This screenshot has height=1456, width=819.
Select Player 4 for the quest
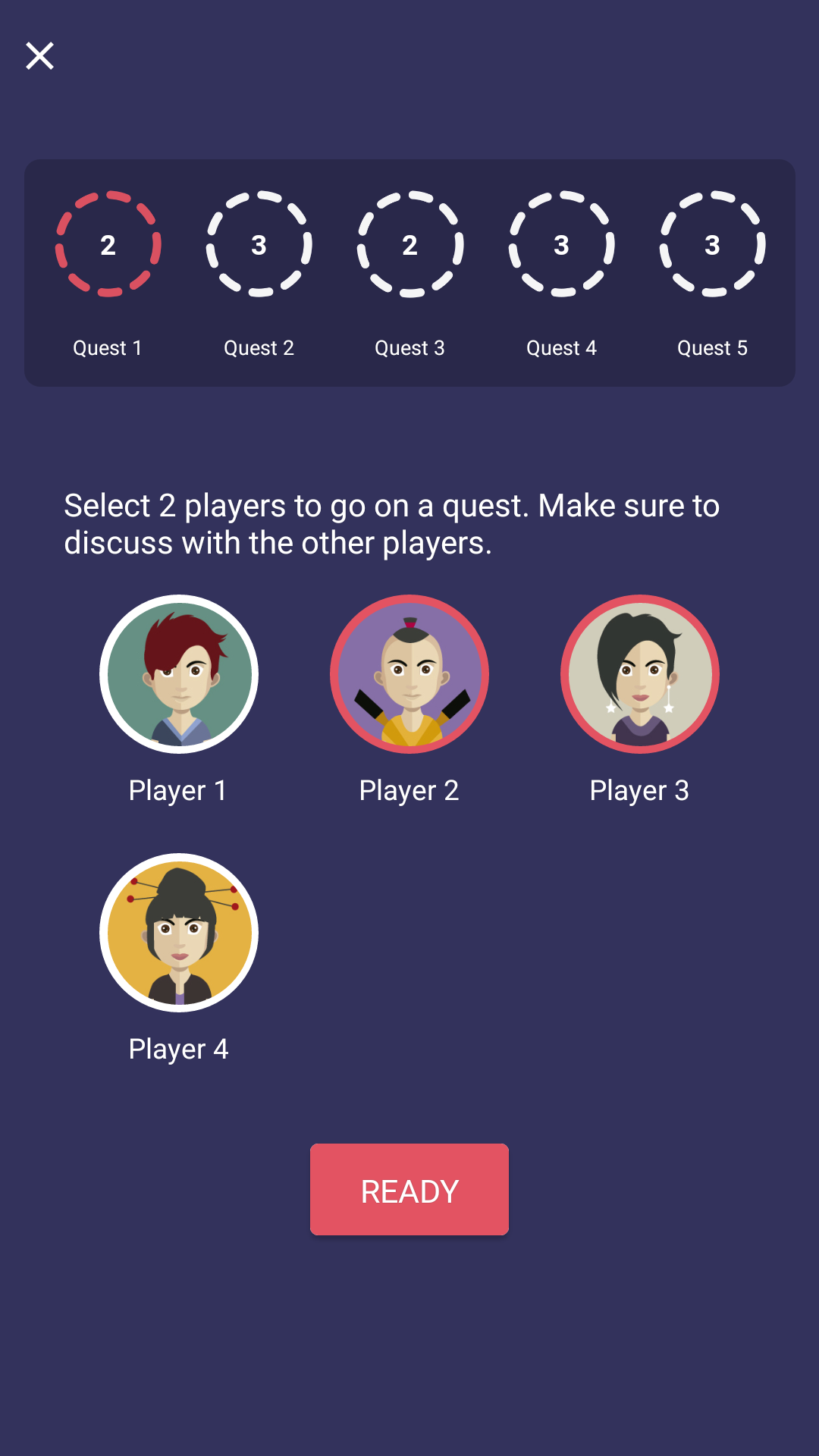pyautogui.click(x=179, y=933)
